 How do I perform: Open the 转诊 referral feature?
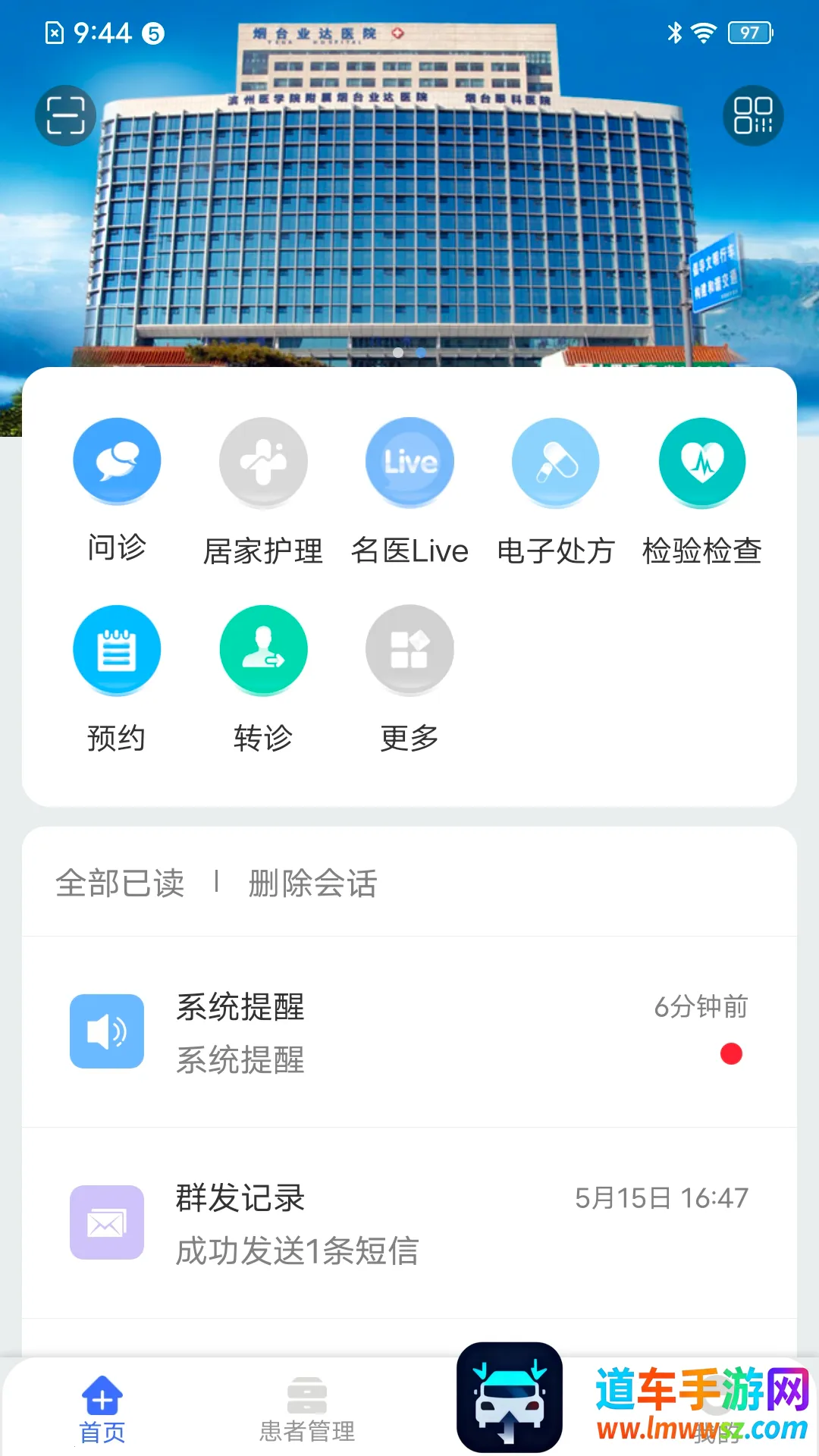tap(263, 648)
